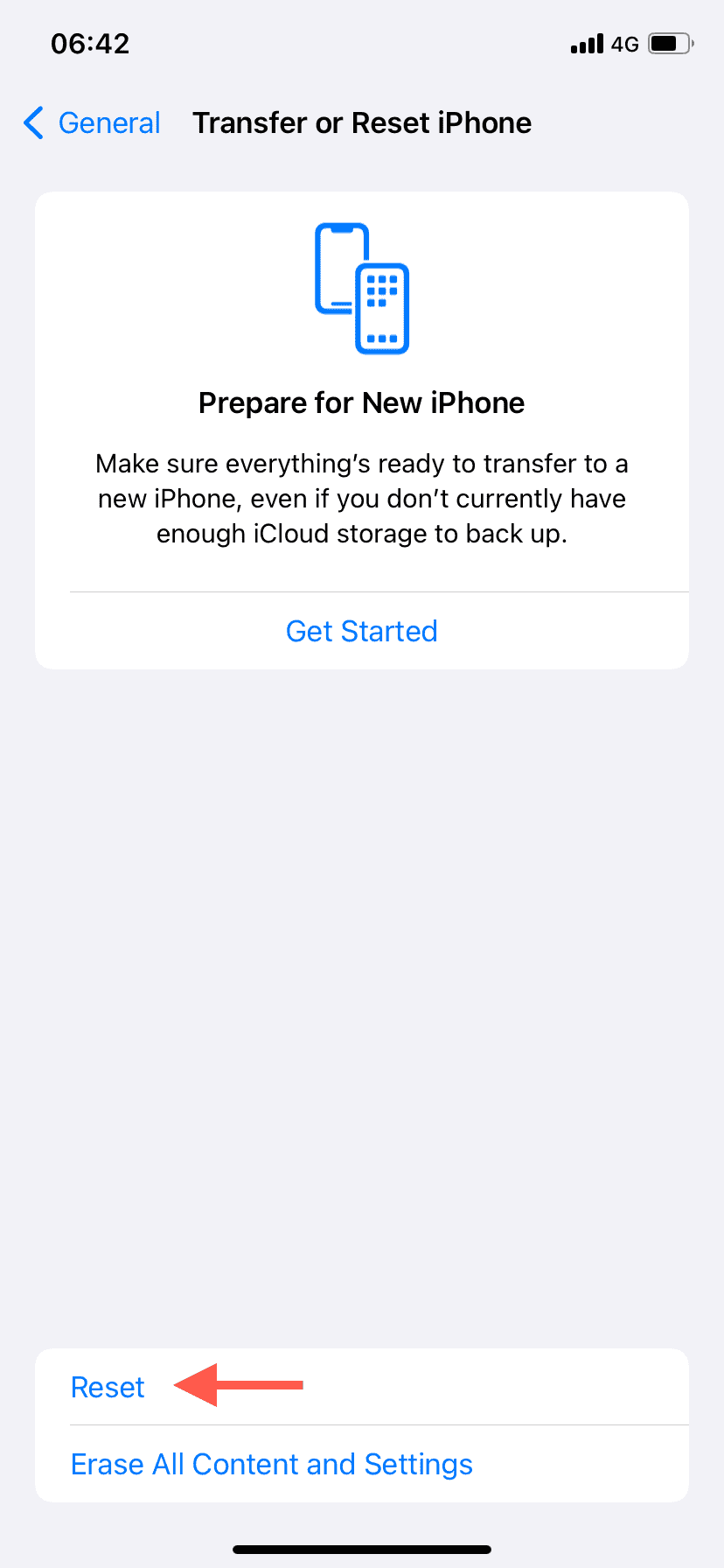
Task: Open the Reset options
Action: 108,1387
